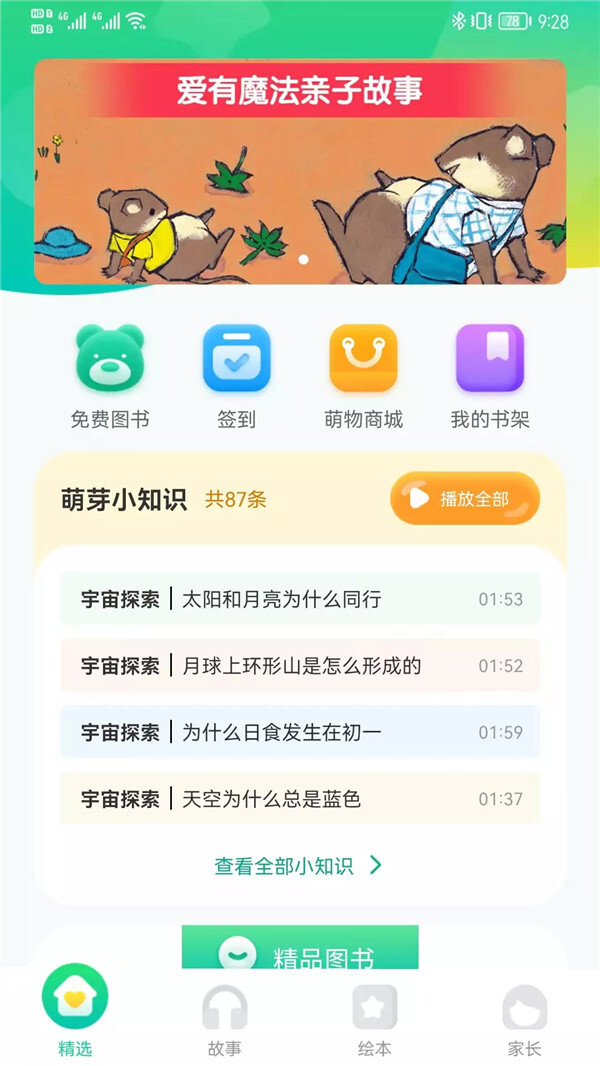Open 查看全部小知识 link
Image resolution: width=600 pixels, height=1066 pixels.
pos(298,866)
